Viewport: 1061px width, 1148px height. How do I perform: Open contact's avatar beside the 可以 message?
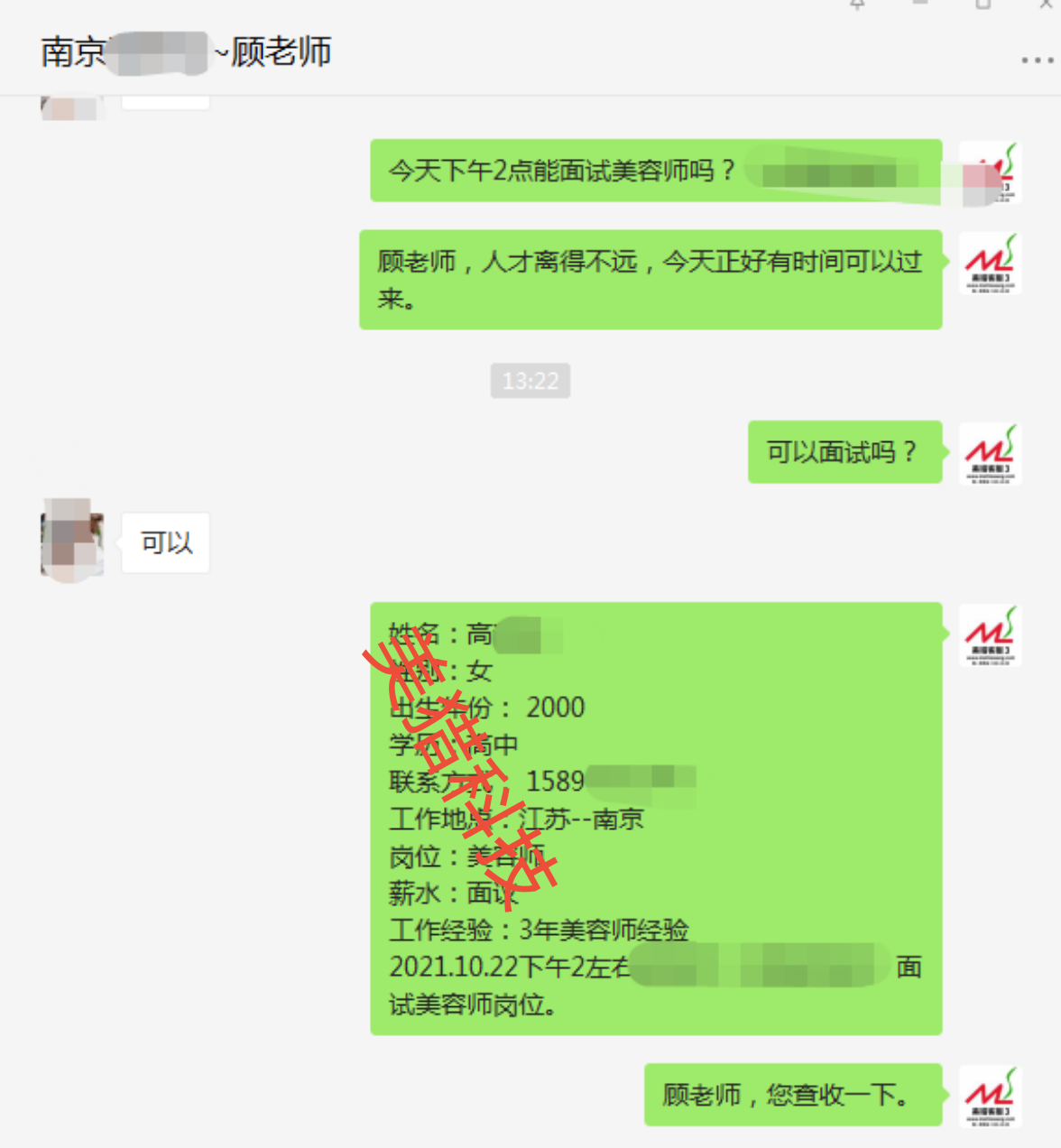[72, 541]
